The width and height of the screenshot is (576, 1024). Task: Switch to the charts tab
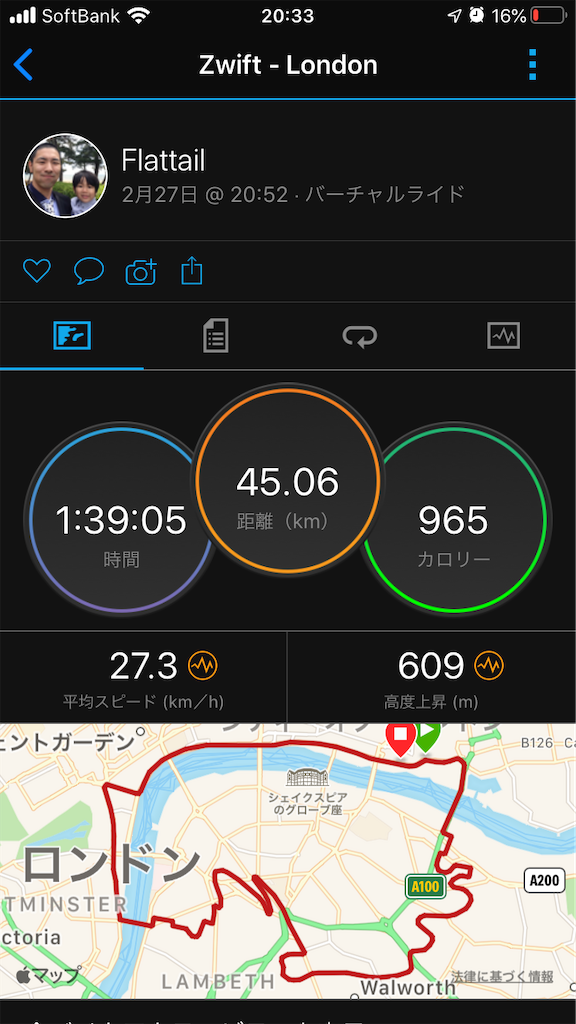(x=504, y=336)
